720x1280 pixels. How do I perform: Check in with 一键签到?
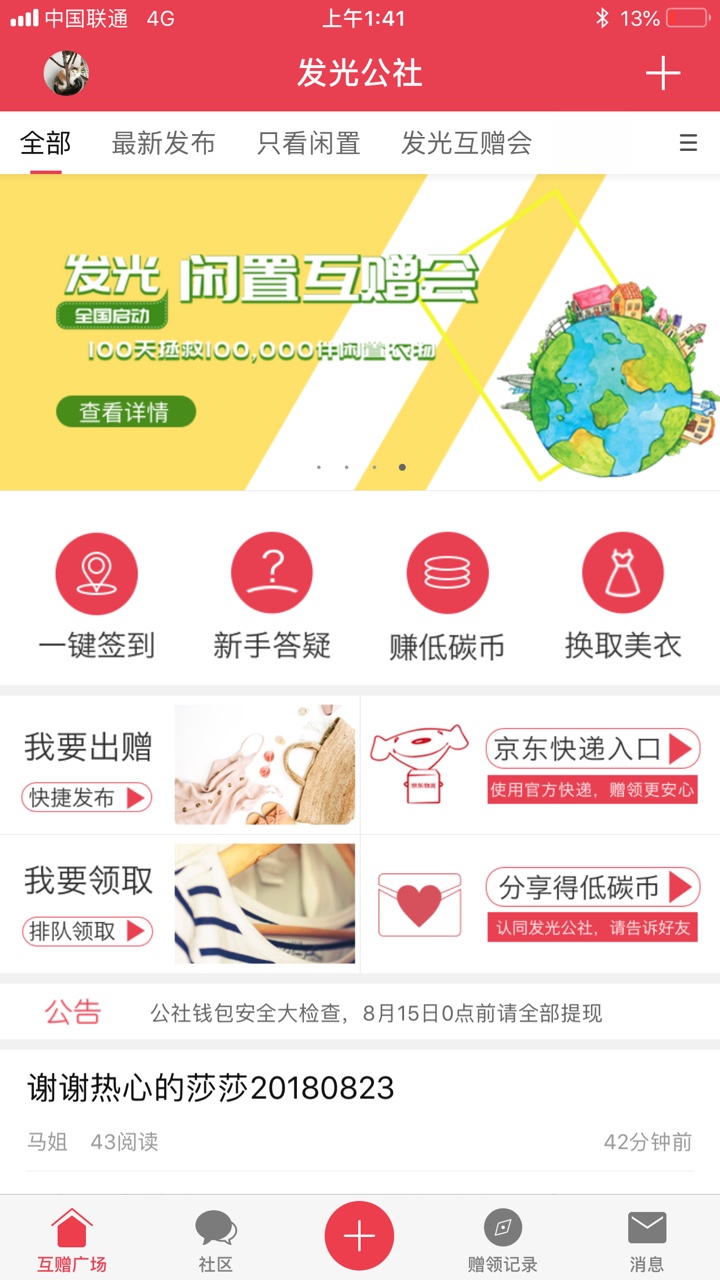[x=96, y=596]
